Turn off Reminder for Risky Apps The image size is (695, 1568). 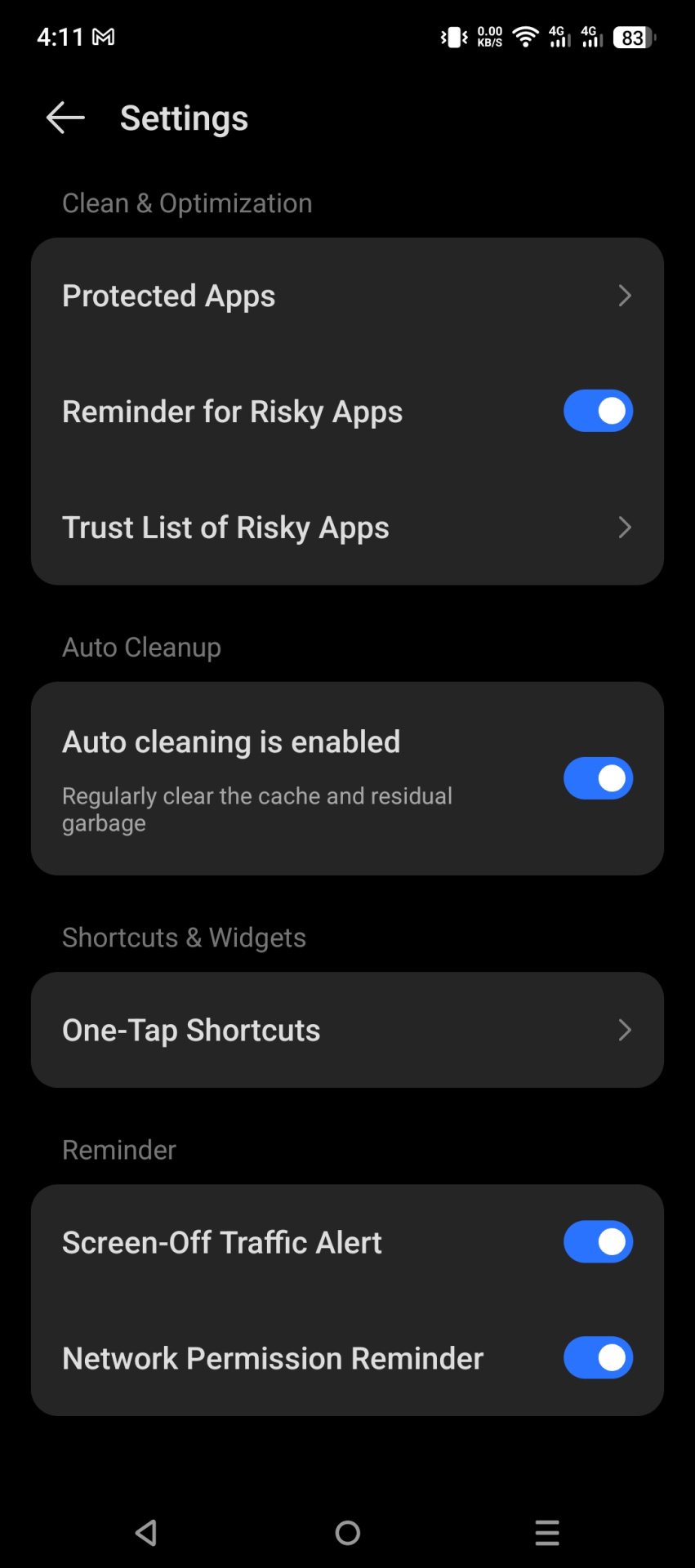point(598,411)
